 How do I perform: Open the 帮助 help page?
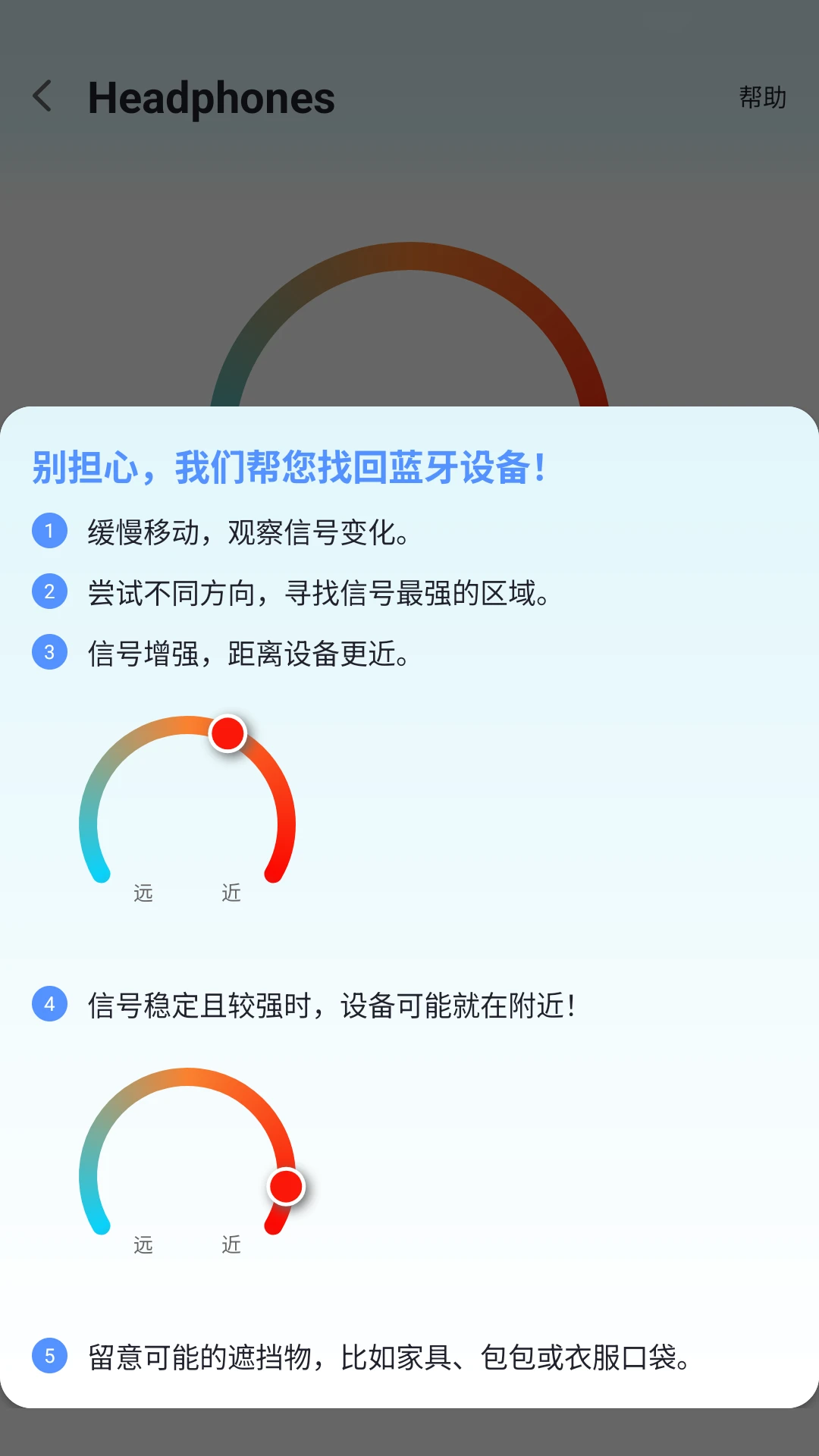[x=761, y=98]
